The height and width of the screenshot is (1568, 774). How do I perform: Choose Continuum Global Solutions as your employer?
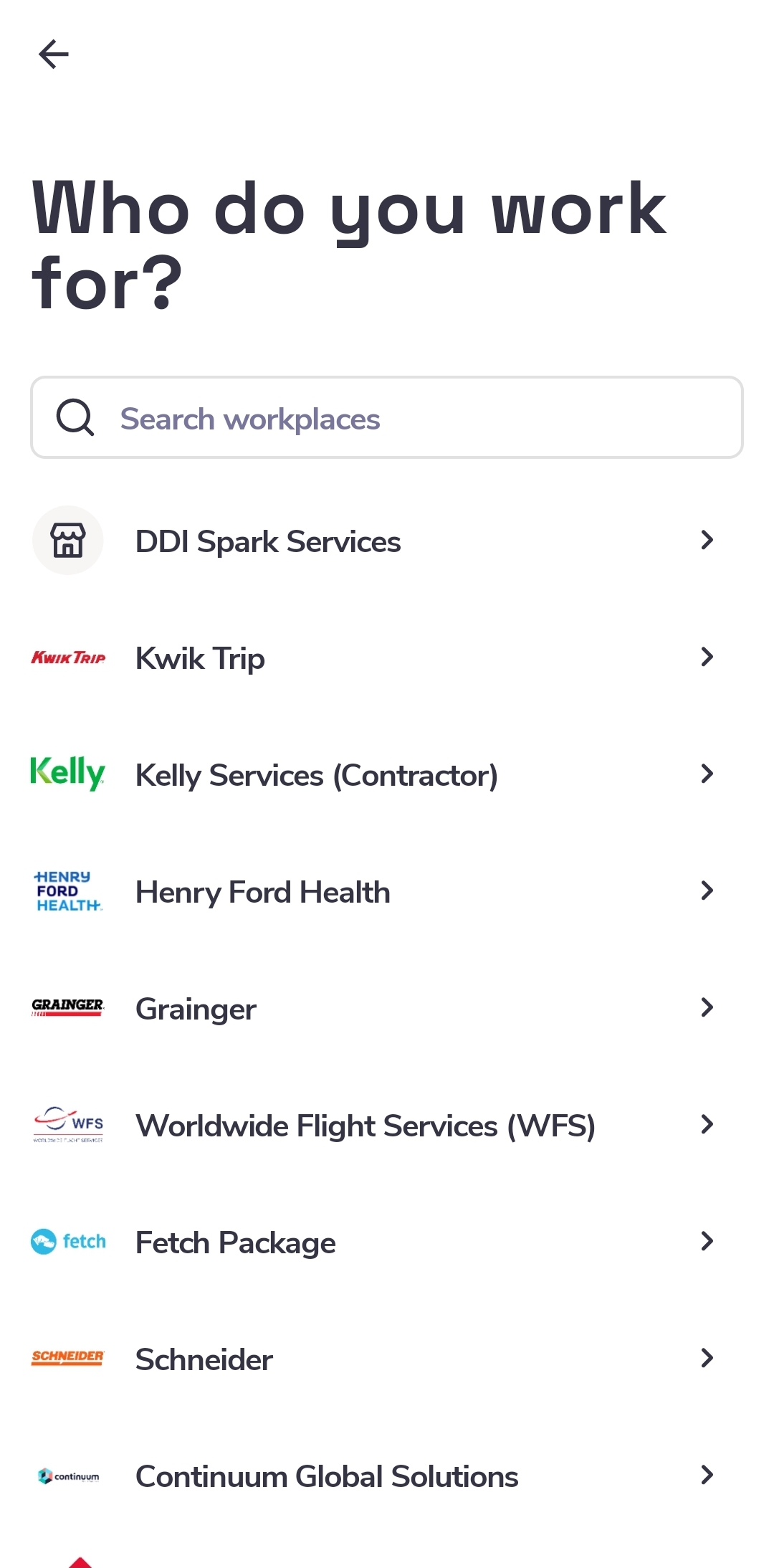[x=327, y=1476]
